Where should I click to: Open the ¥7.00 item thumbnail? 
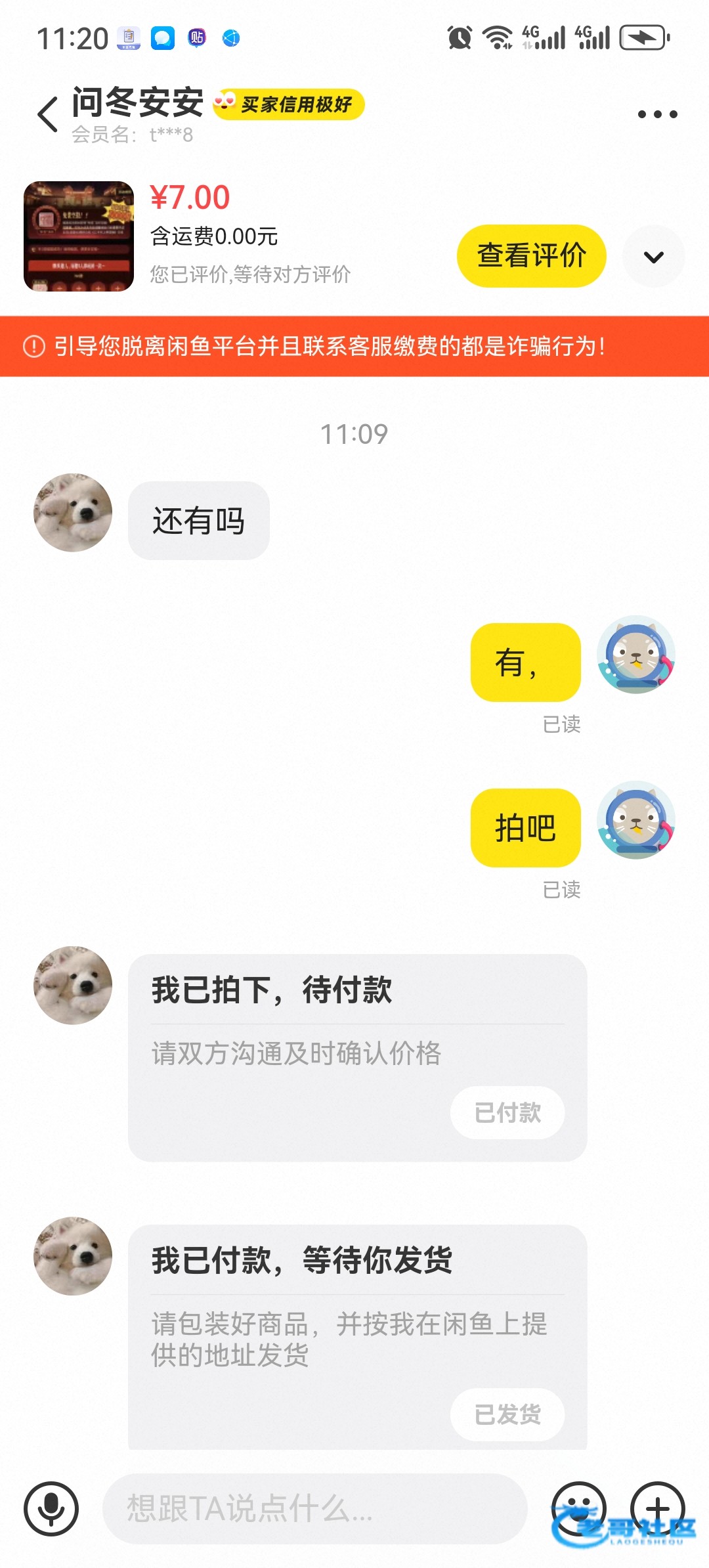(79, 236)
